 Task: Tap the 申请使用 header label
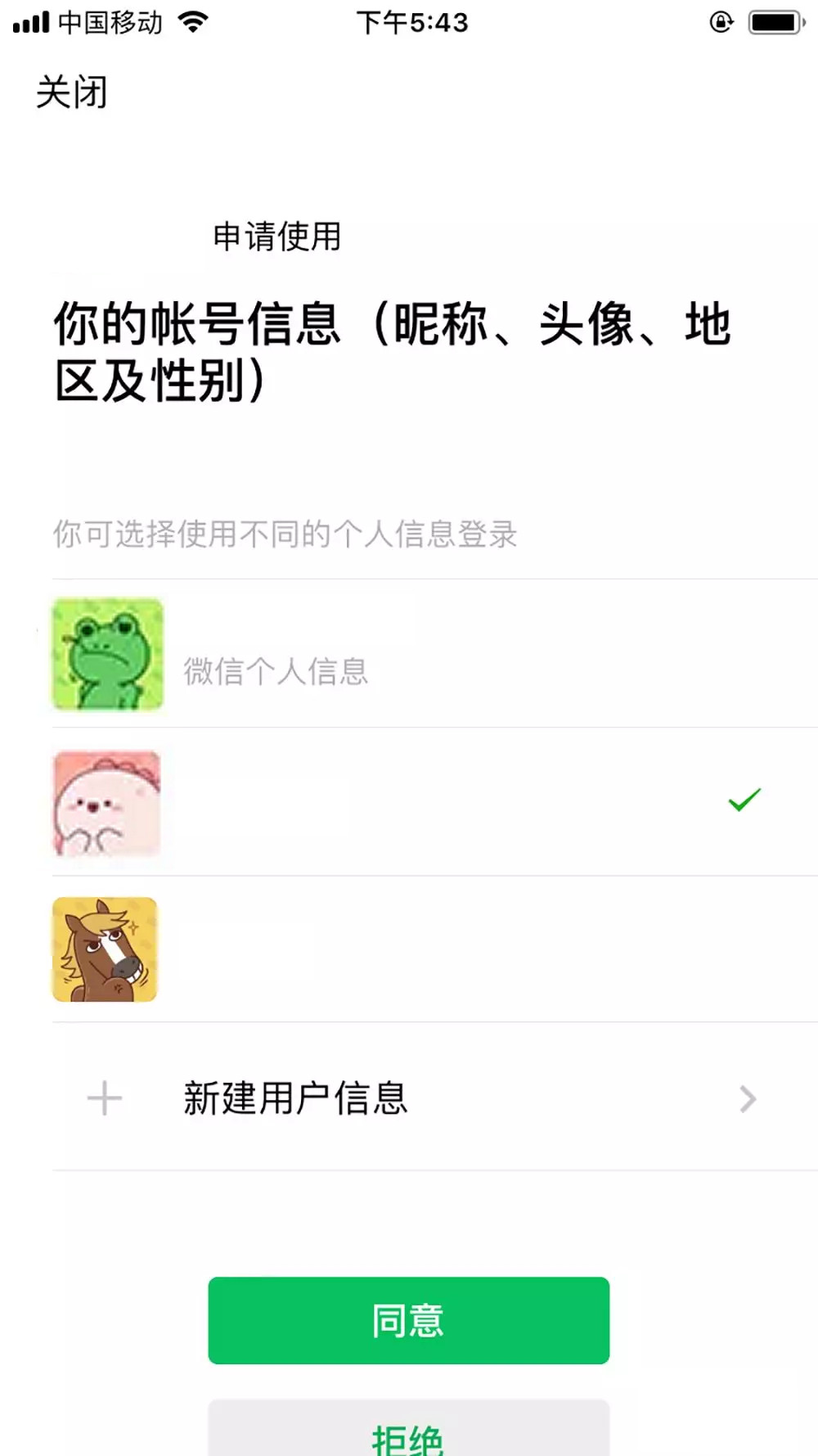coord(276,237)
